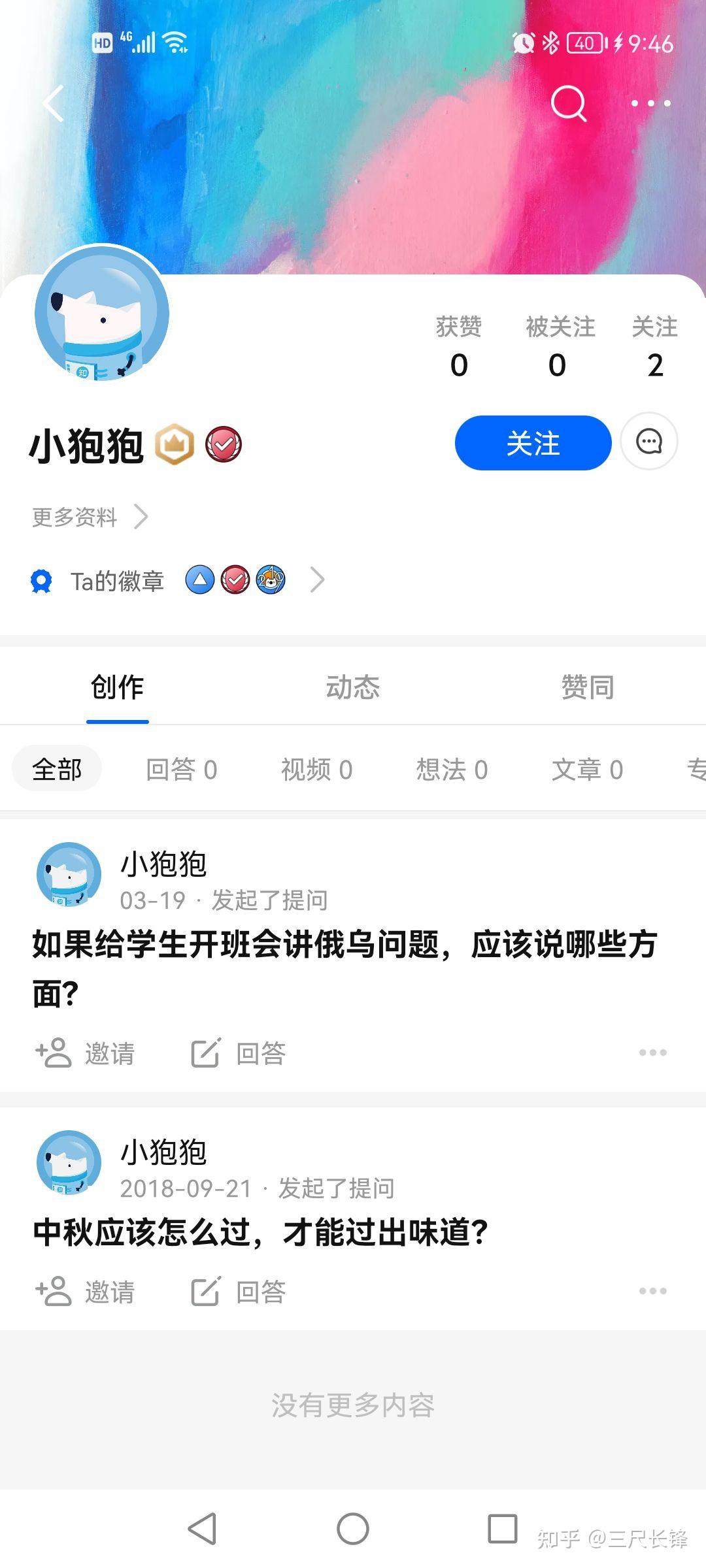
Task: Go back using the top-left arrow
Action: pyautogui.click(x=54, y=103)
